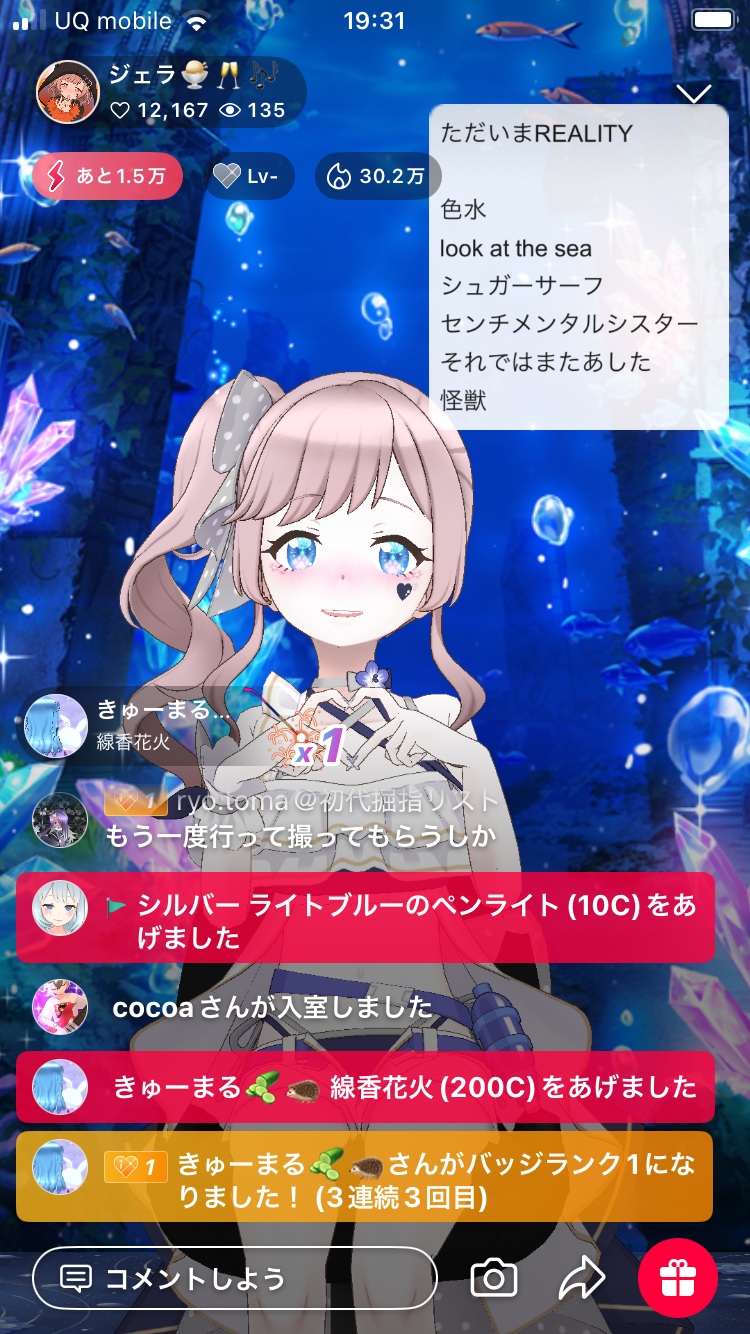Collapse the song list panel chevron

(x=693, y=94)
